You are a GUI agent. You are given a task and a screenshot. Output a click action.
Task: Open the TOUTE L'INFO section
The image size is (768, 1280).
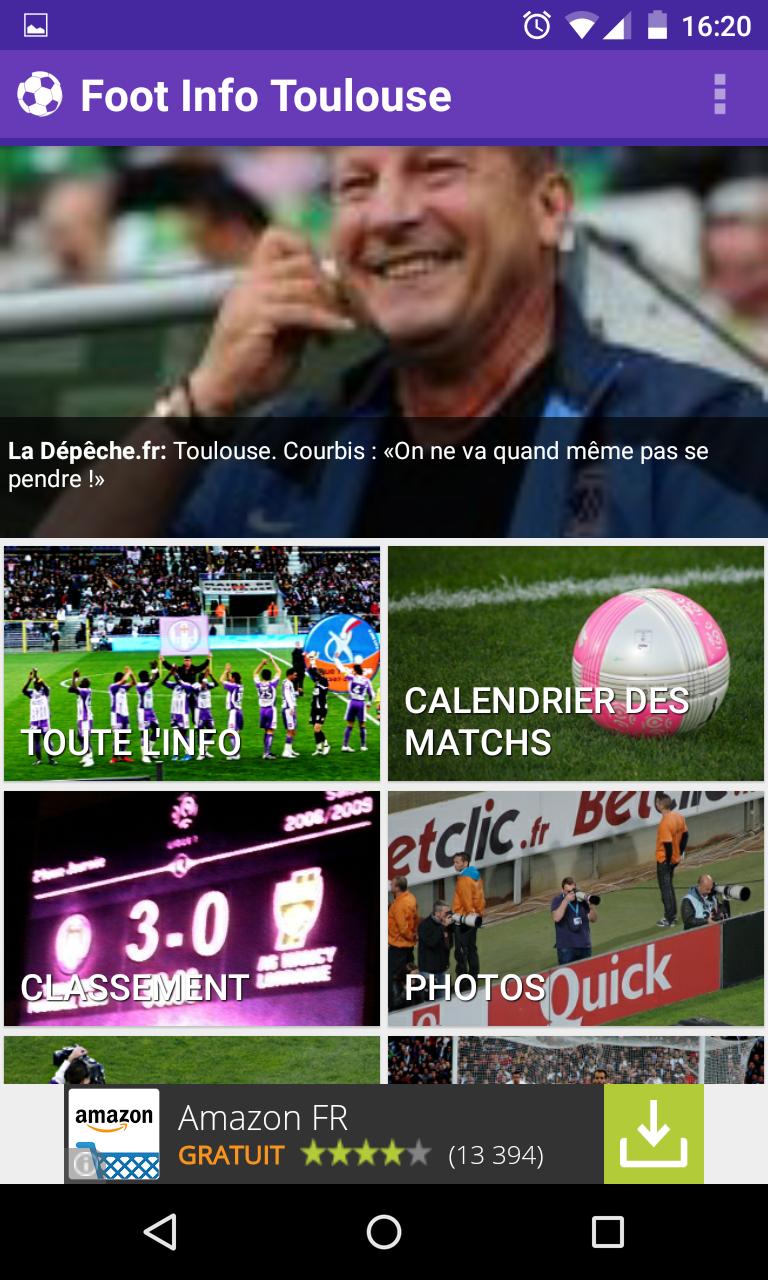coord(192,663)
